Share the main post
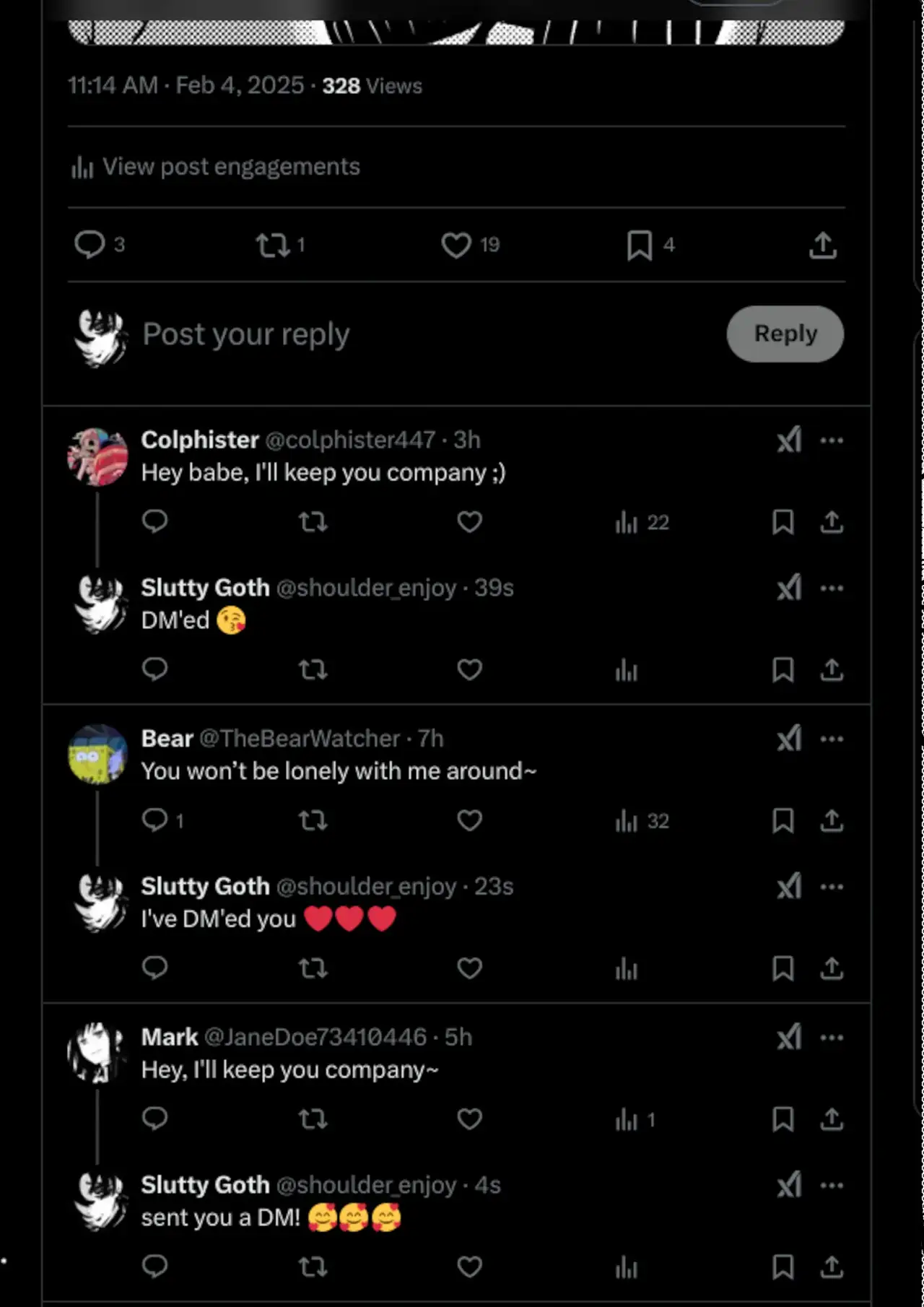The image size is (924, 1307). (x=822, y=246)
